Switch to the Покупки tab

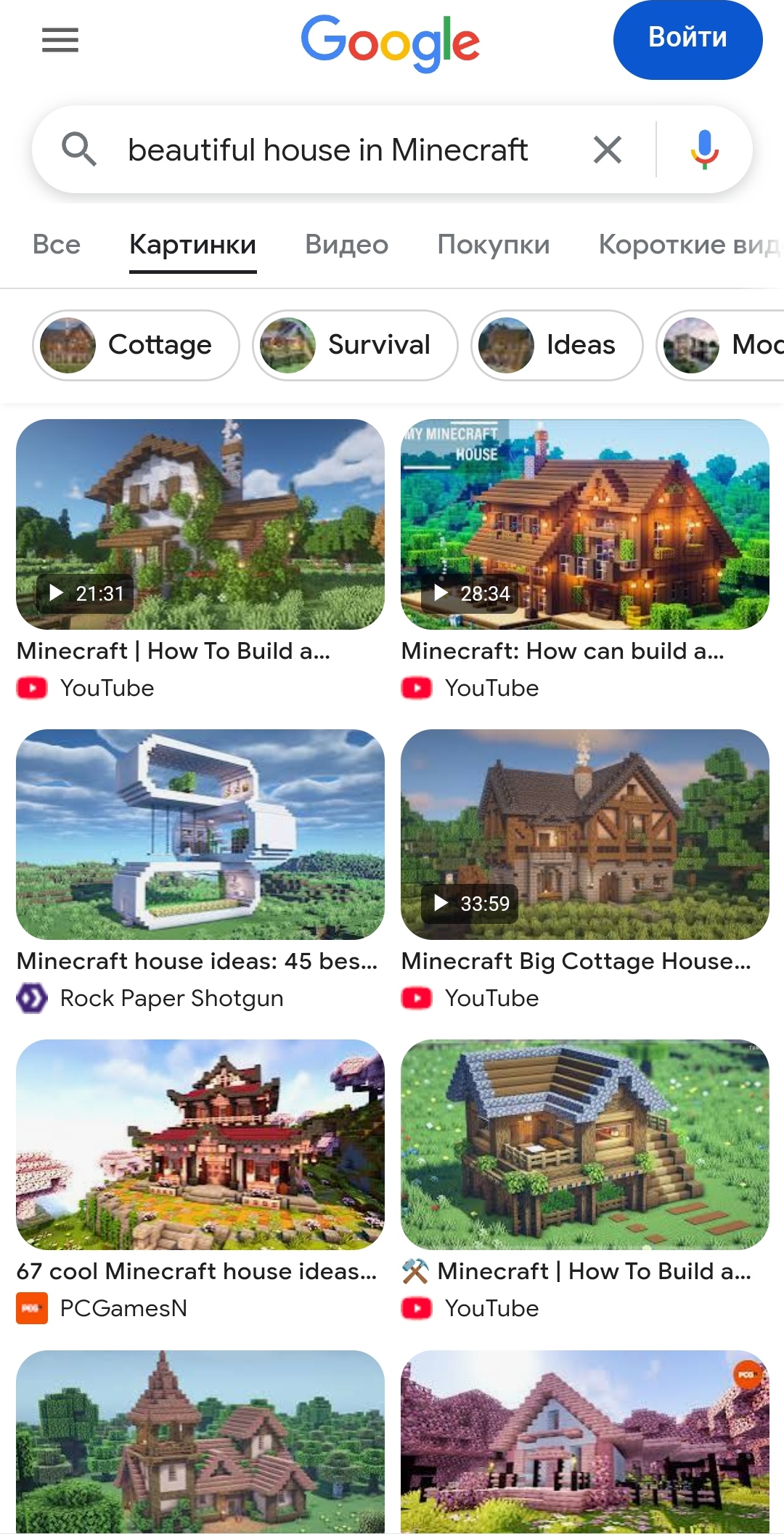(x=494, y=245)
